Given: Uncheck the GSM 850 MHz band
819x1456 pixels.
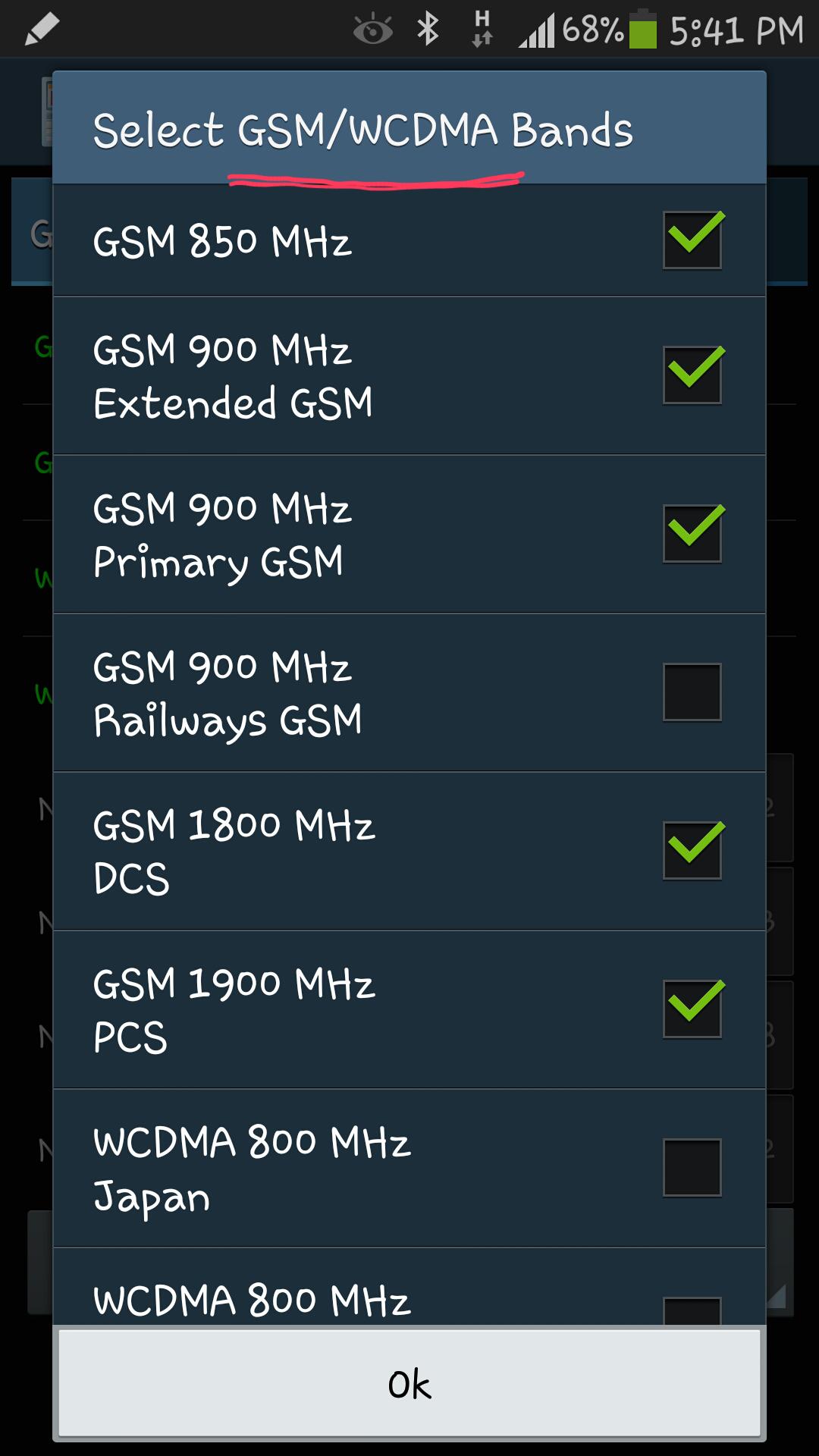Looking at the screenshot, I should coord(692,240).
